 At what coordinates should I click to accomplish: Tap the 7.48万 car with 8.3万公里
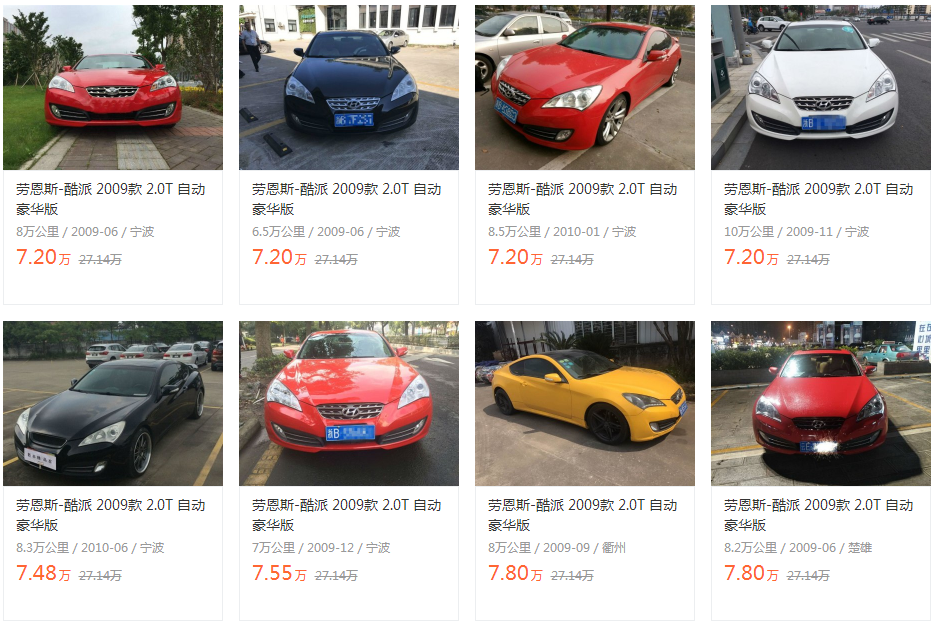pos(112,404)
